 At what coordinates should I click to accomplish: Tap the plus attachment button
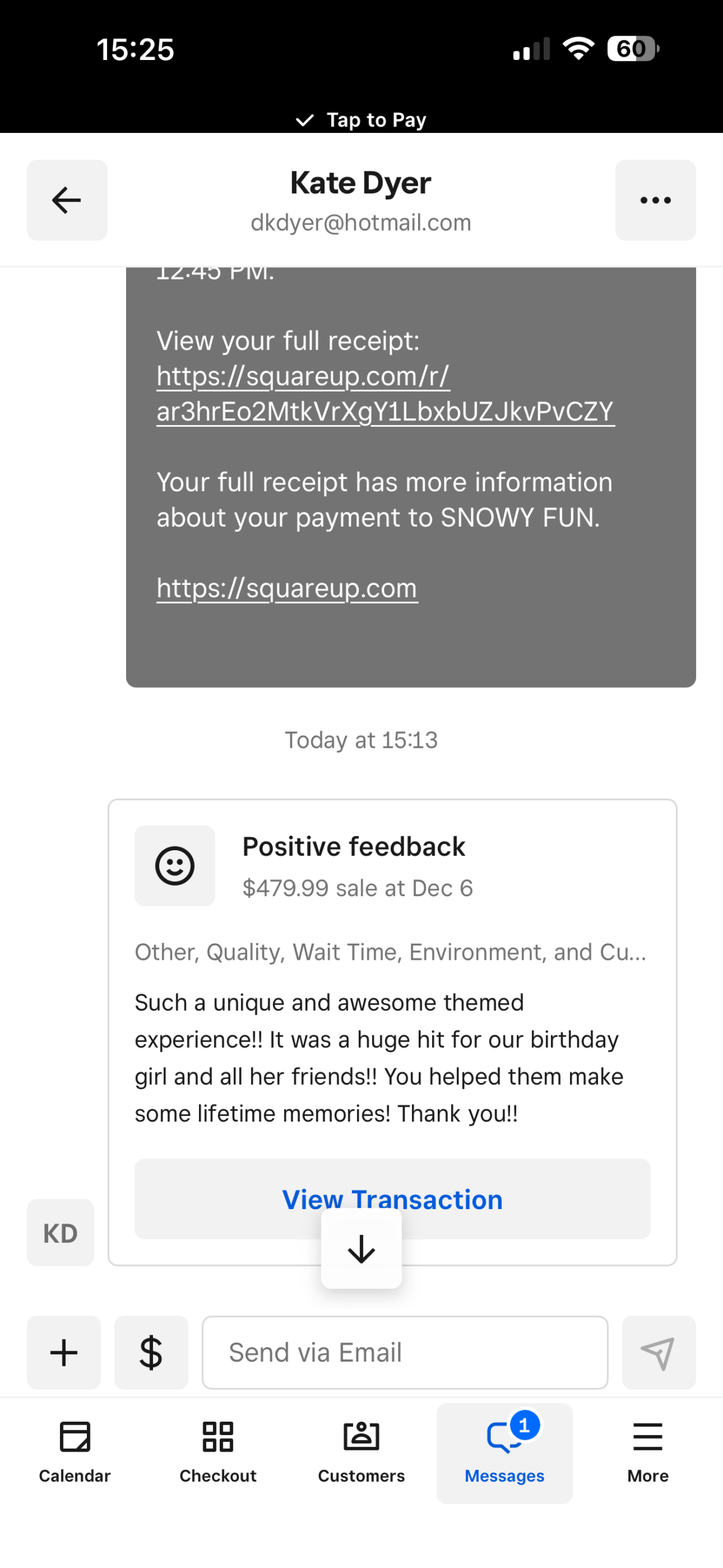coord(64,1352)
